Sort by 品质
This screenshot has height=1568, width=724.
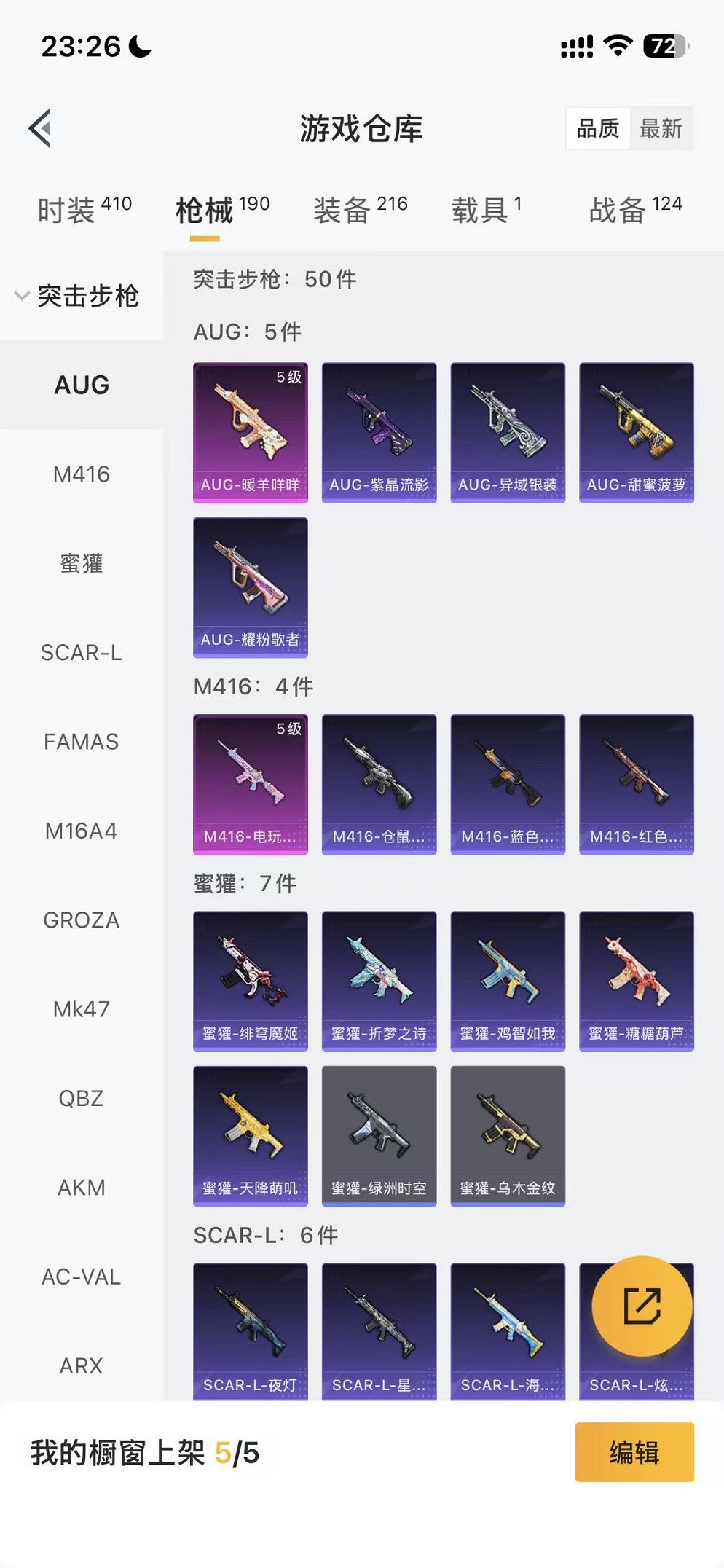click(x=597, y=129)
